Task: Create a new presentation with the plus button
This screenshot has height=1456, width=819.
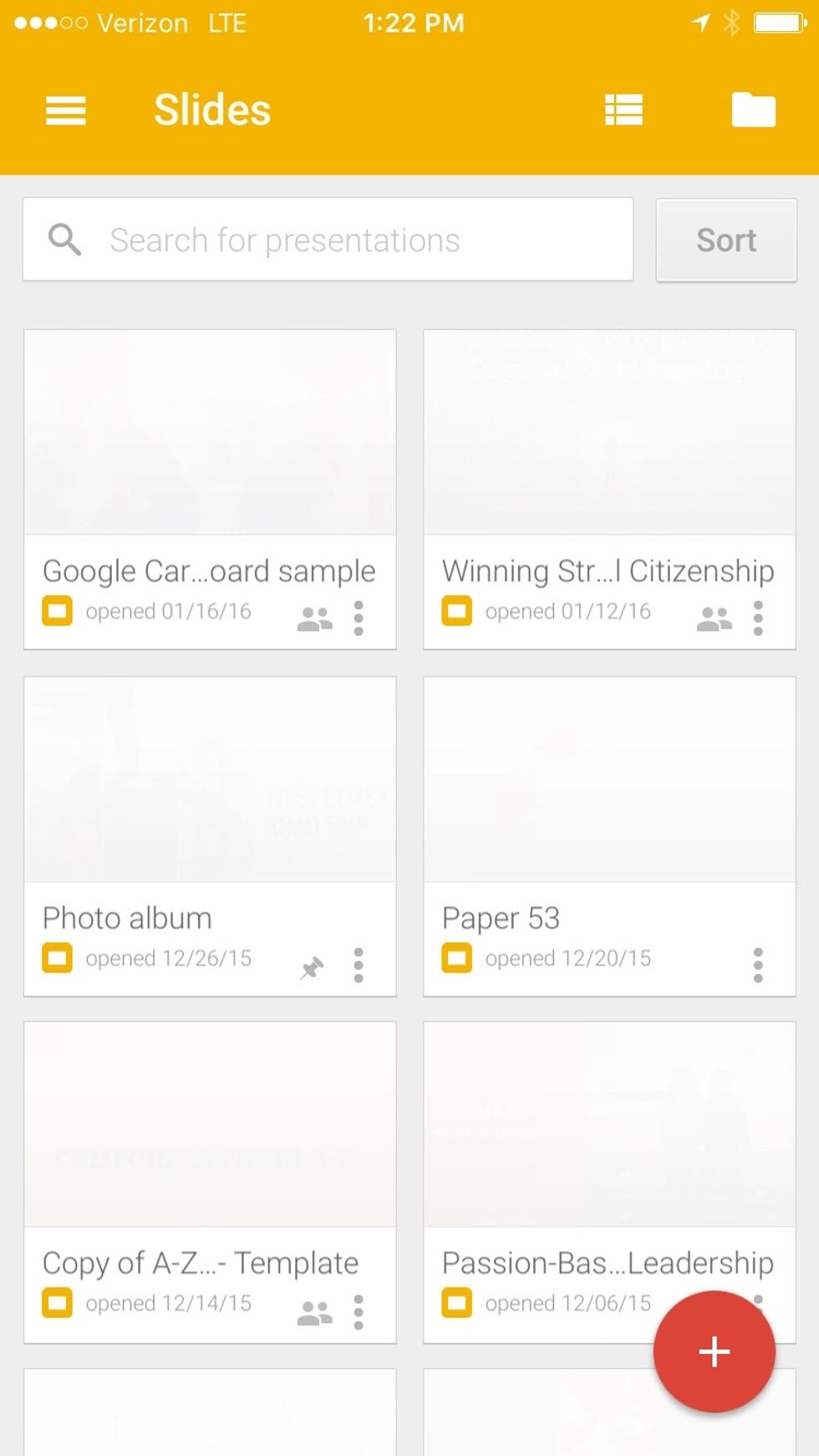Action: pos(714,1352)
